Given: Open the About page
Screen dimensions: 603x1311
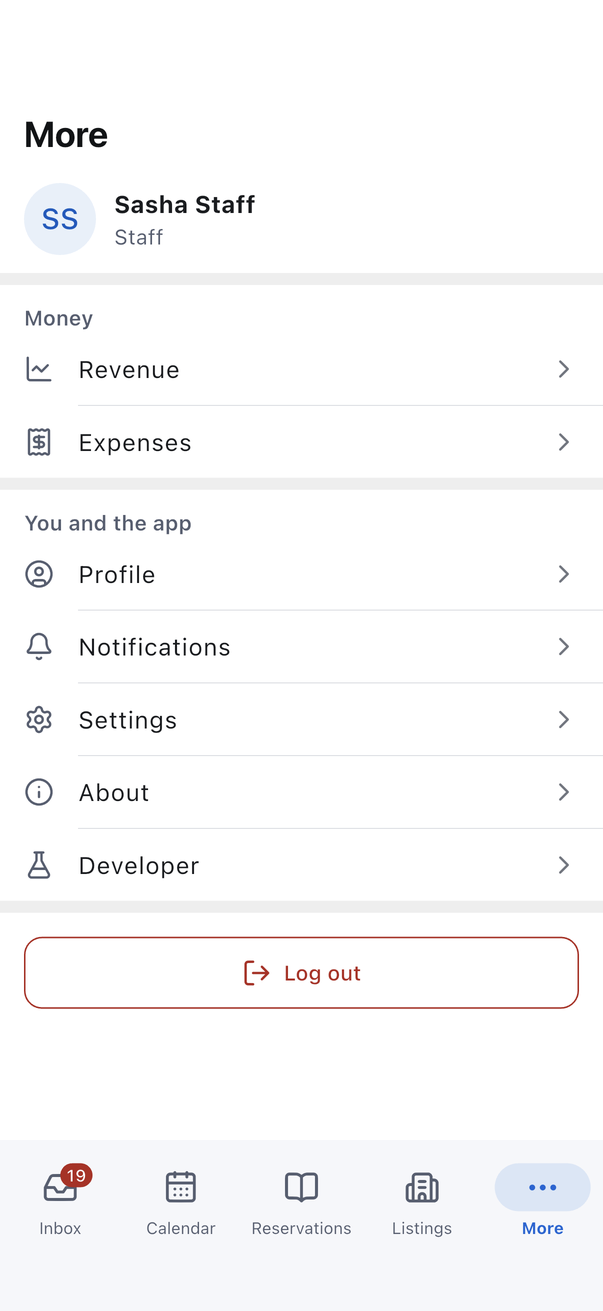Looking at the screenshot, I should pos(301,792).
